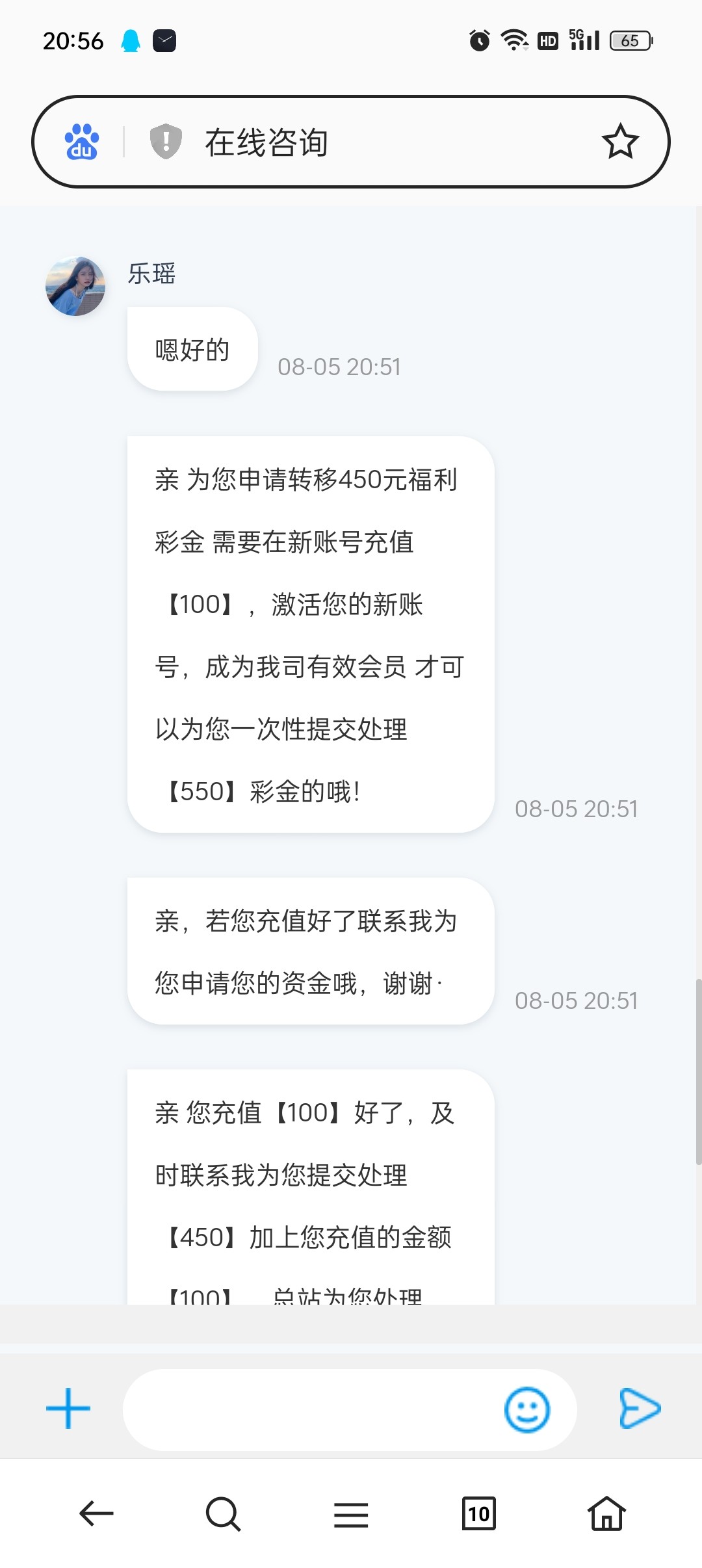Go to the browser home page
This screenshot has height=1568, width=702.
[606, 1513]
